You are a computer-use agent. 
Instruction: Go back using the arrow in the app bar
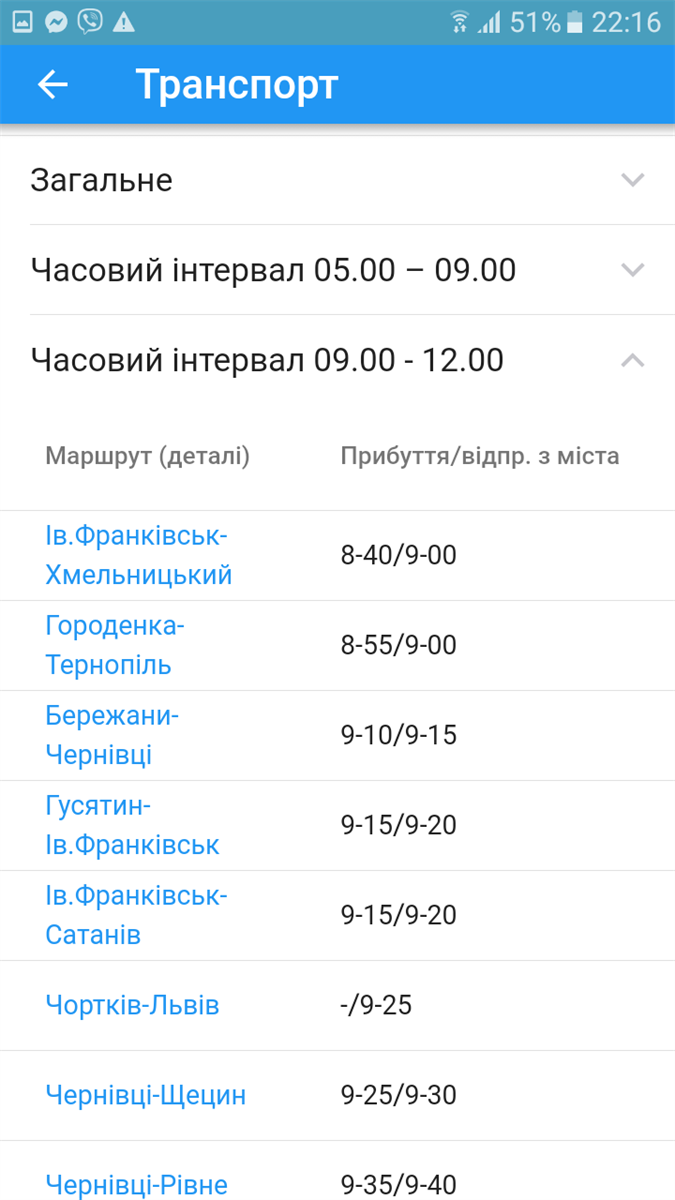click(x=52, y=85)
